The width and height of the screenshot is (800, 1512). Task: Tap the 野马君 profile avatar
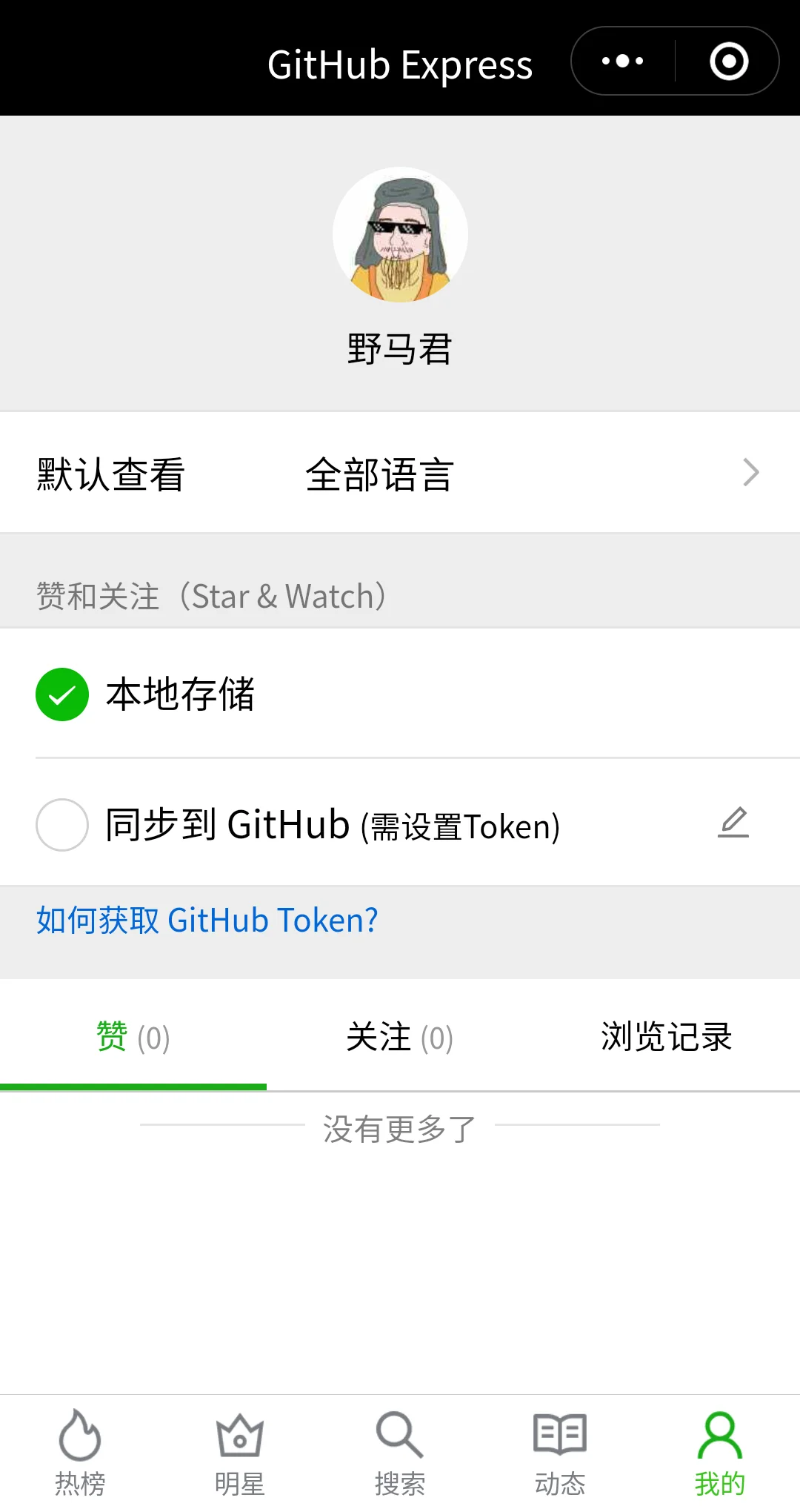click(x=400, y=234)
